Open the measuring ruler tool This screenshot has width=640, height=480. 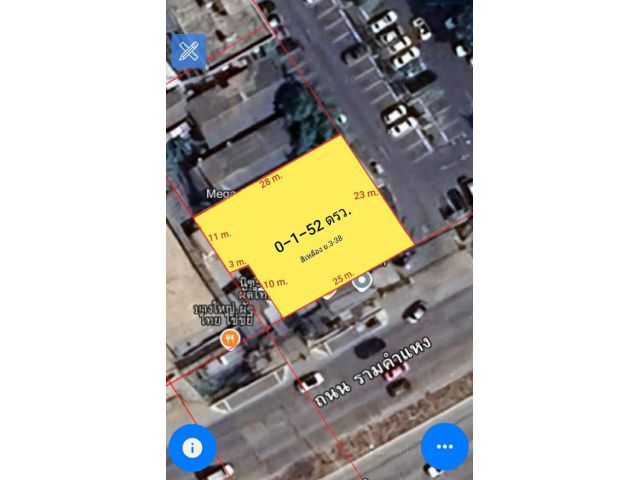tap(189, 51)
